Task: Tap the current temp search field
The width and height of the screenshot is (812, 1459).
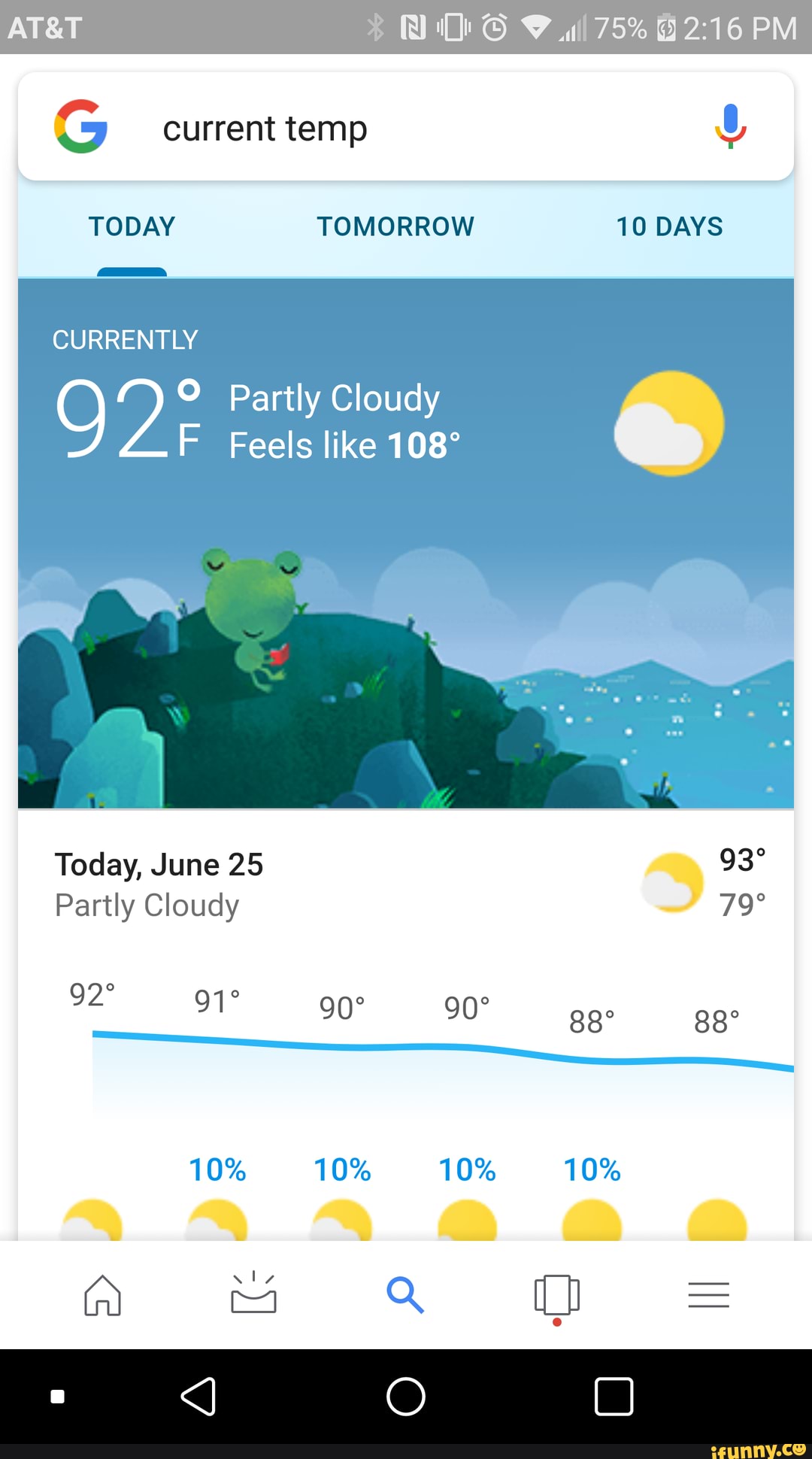Action: (264, 126)
